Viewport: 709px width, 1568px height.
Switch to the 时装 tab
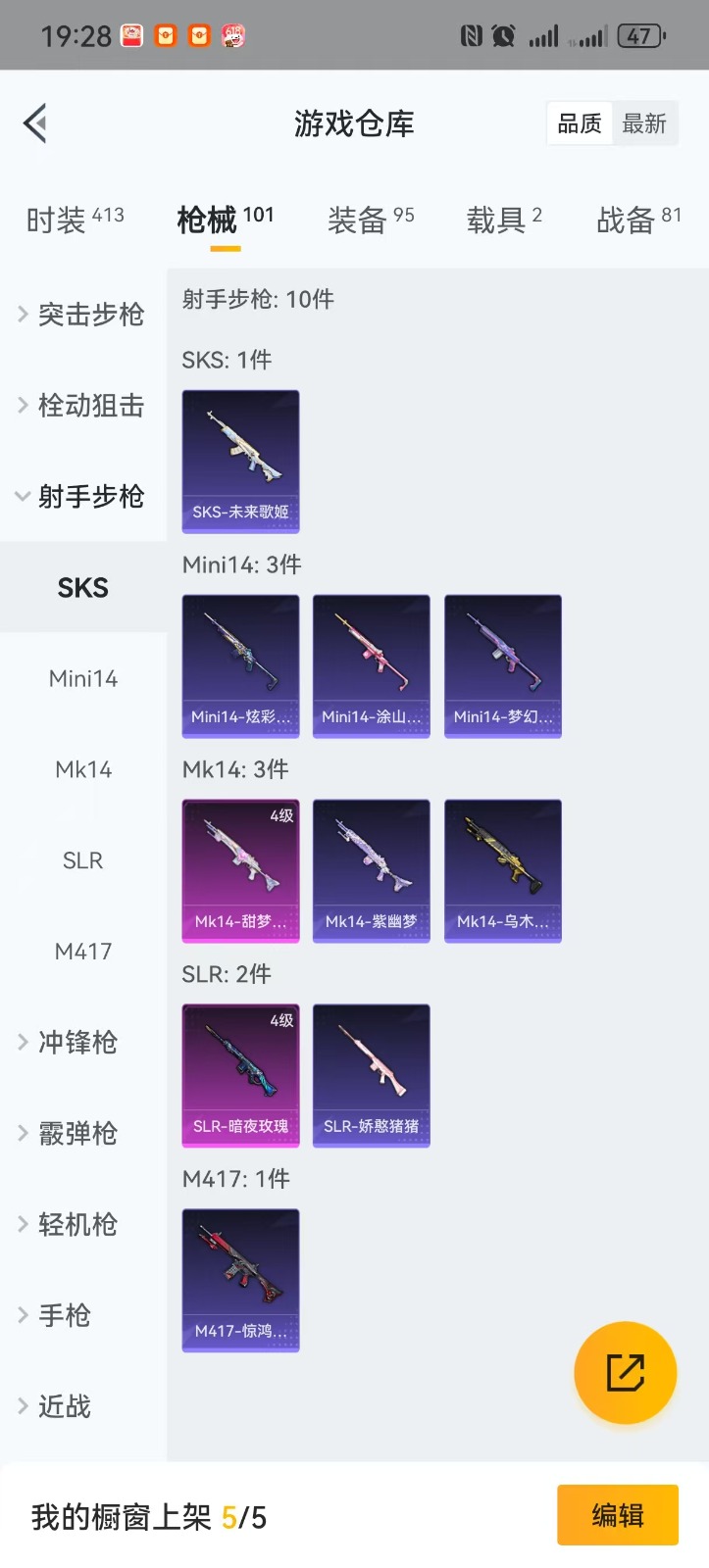click(x=75, y=220)
